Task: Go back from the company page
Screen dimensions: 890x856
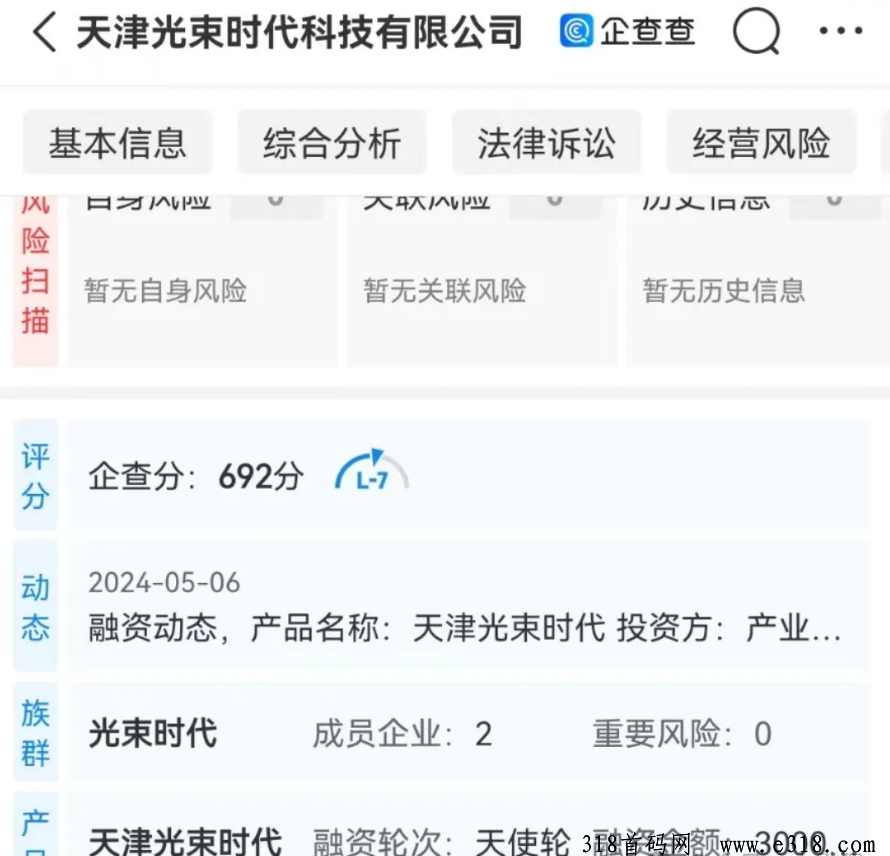Action: pos(43,33)
